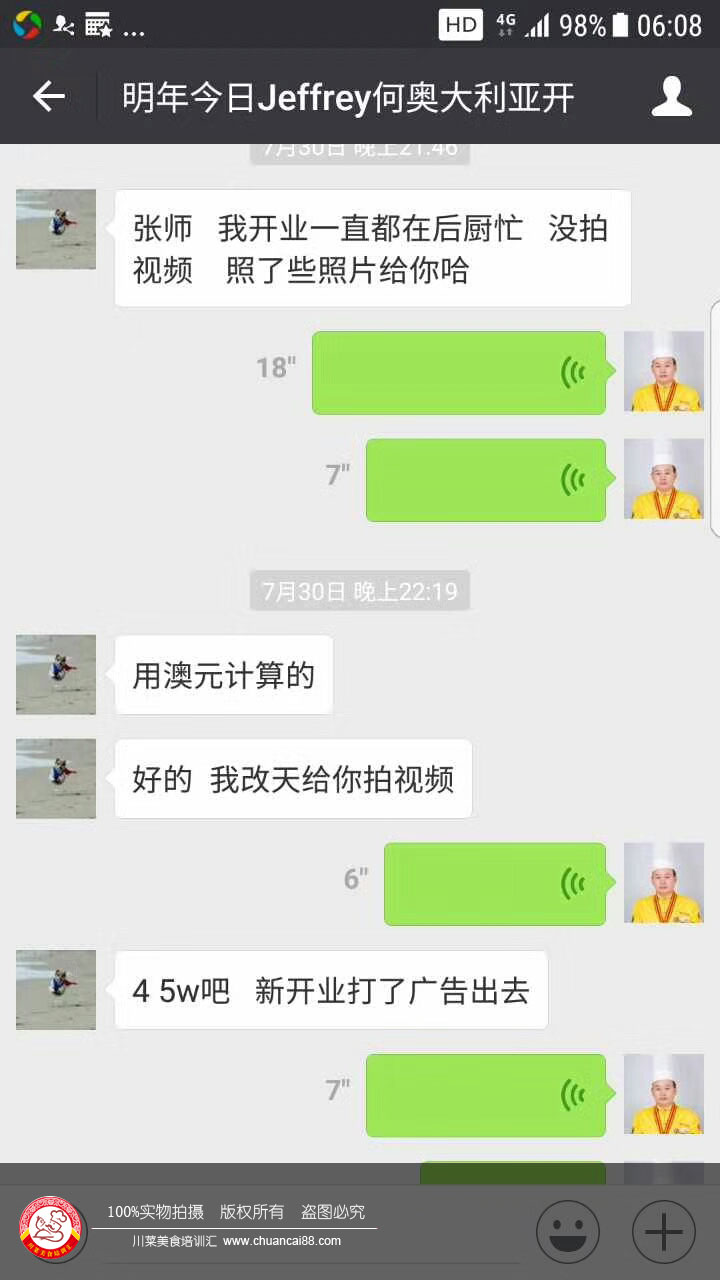Open chat info via the person icon
The image size is (720, 1280).
pos(671,97)
